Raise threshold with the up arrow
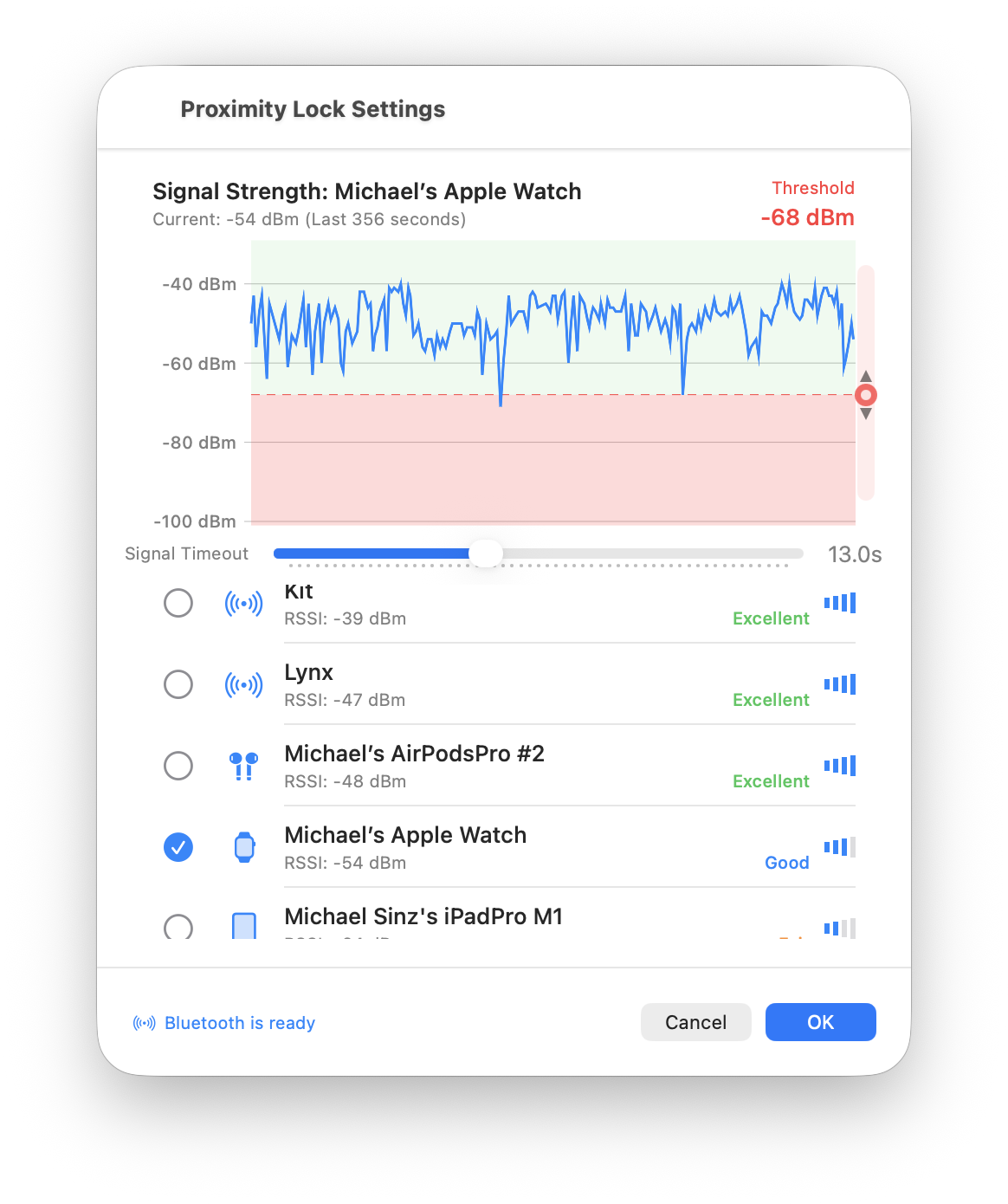 click(x=865, y=376)
